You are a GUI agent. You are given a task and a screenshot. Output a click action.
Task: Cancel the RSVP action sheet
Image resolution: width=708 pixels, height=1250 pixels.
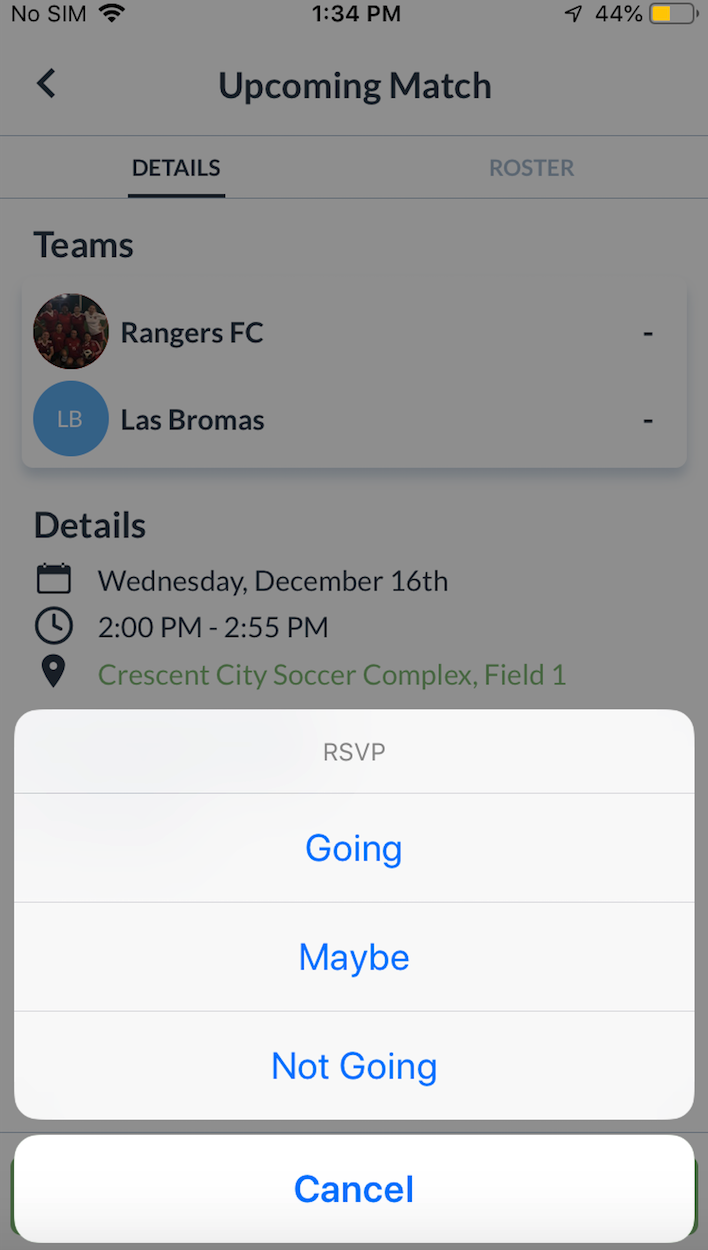(x=354, y=1188)
